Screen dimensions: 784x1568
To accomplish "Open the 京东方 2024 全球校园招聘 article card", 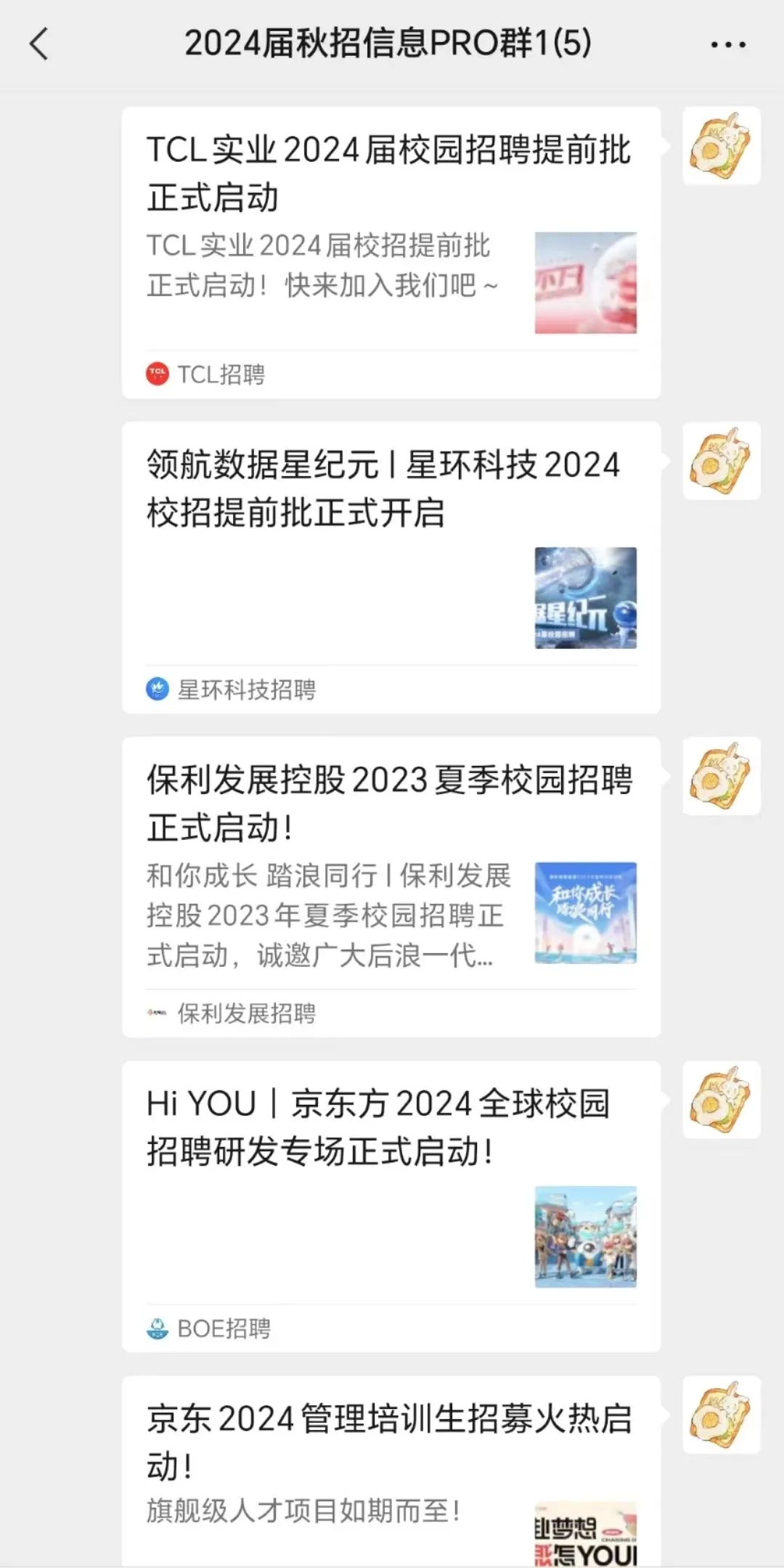I will pos(391,1206).
